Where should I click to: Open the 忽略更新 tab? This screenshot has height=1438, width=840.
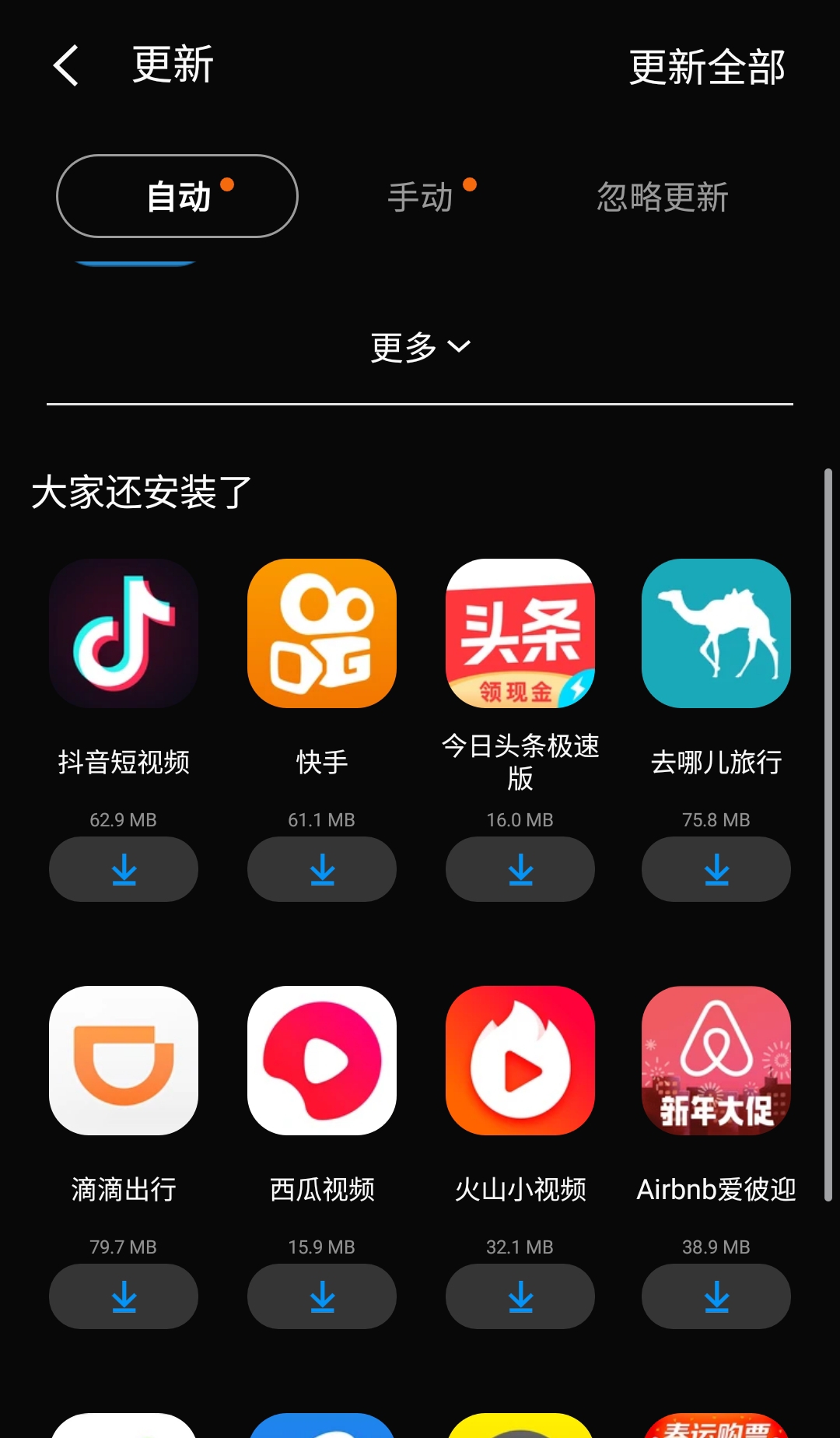662,197
